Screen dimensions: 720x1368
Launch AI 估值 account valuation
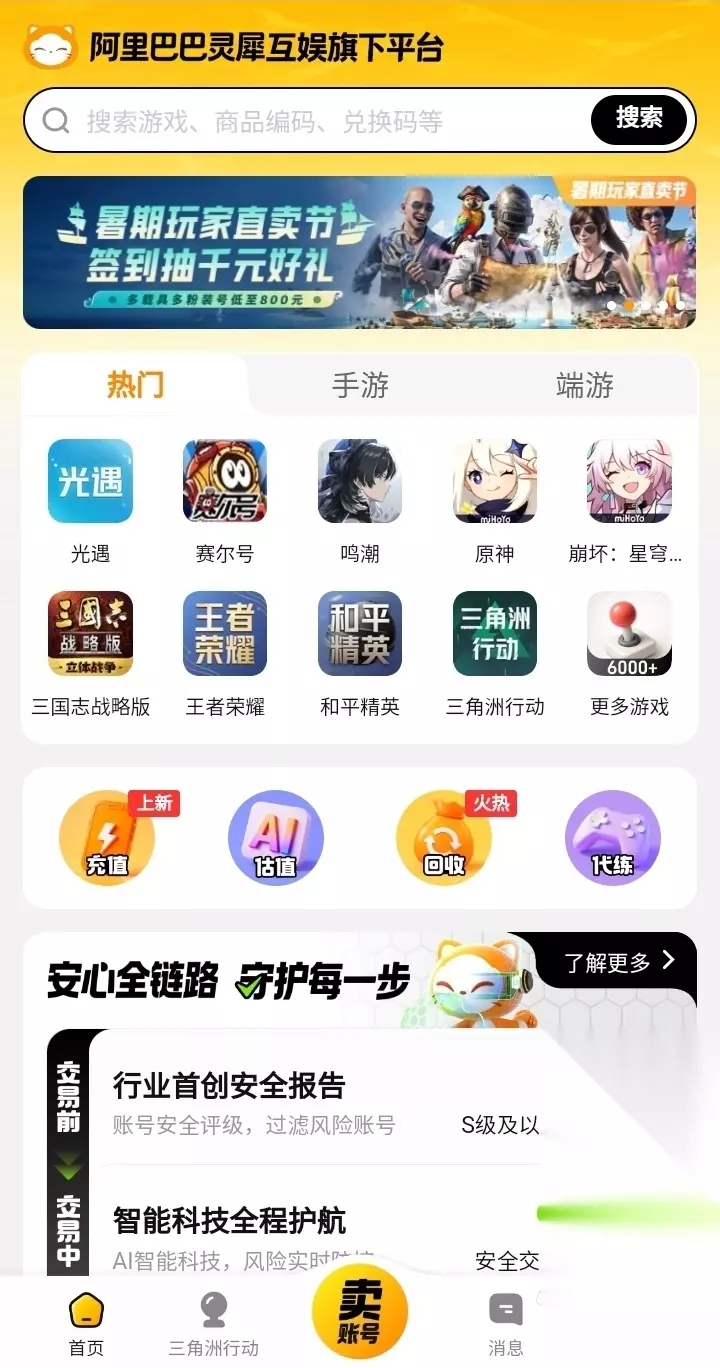click(276, 837)
